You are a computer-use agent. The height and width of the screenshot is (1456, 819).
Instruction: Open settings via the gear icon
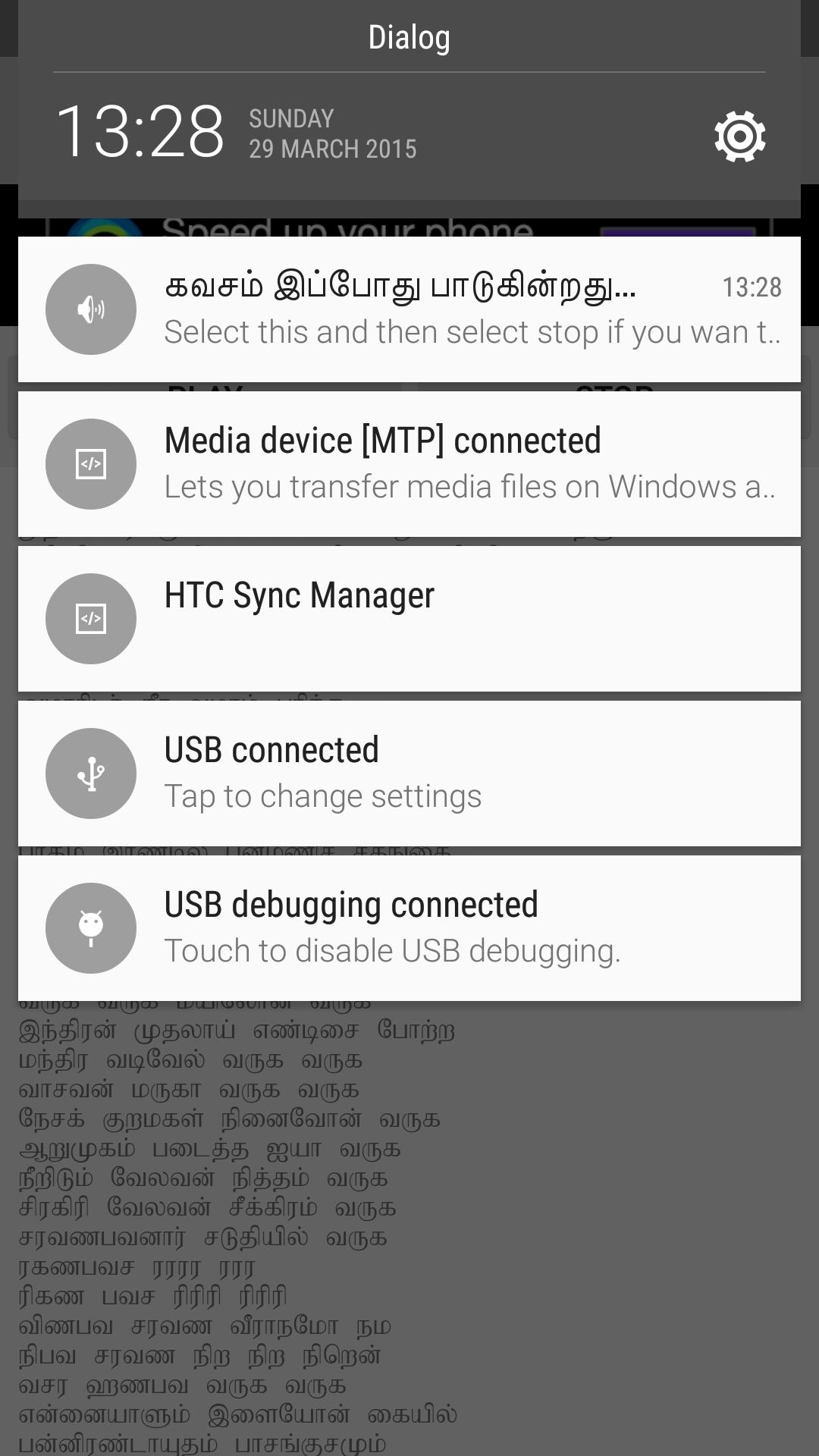click(x=739, y=136)
